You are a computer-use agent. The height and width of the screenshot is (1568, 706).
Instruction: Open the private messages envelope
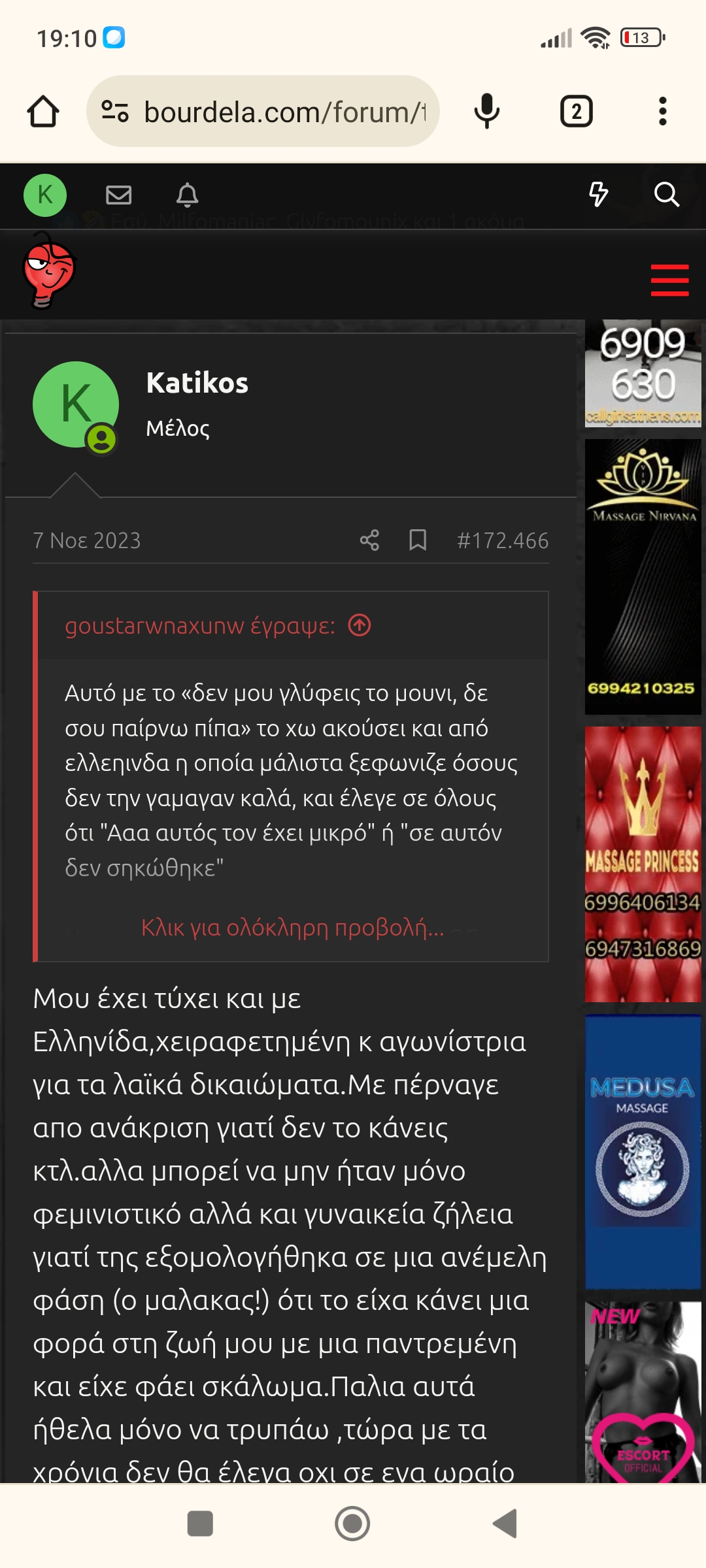coord(119,195)
